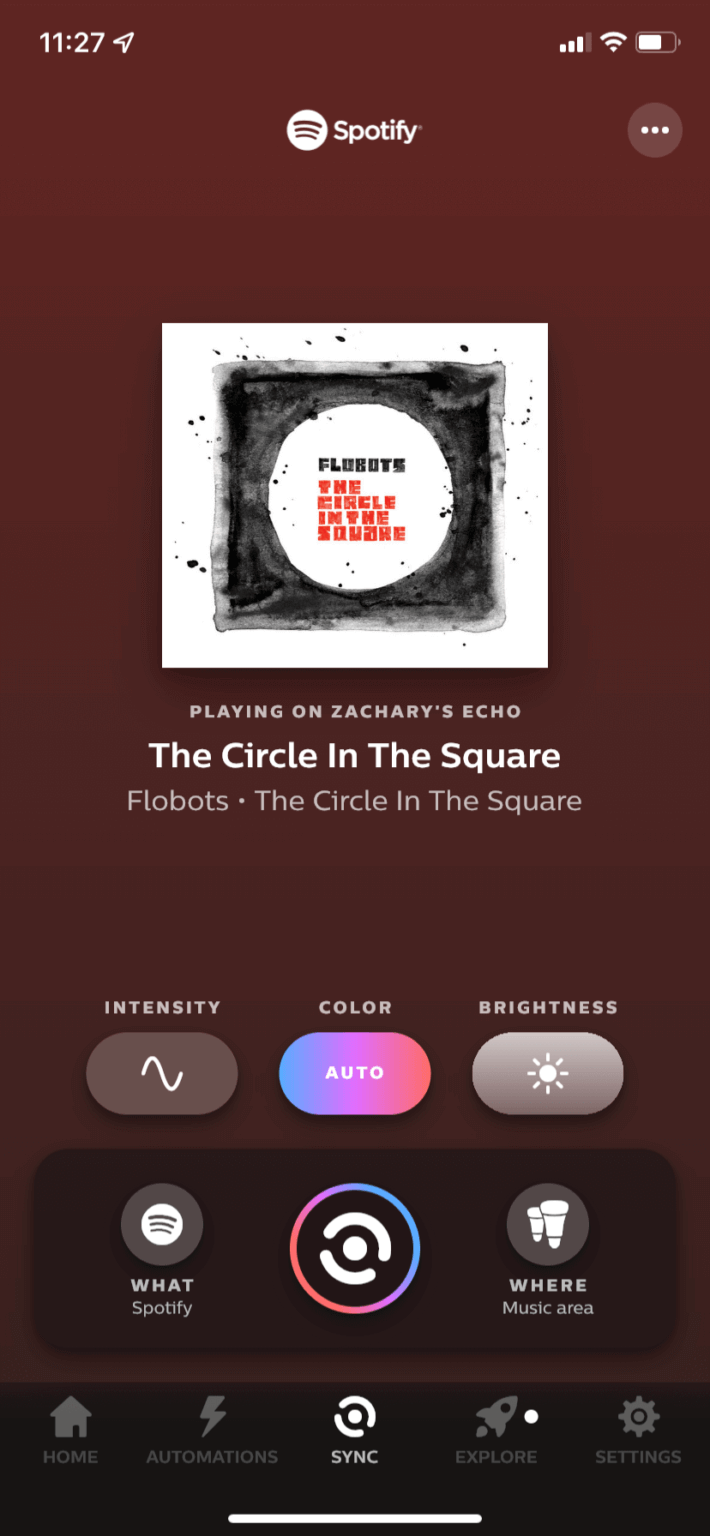The height and width of the screenshot is (1536, 710).
Task: Open the three-dot overflow menu
Action: (655, 130)
